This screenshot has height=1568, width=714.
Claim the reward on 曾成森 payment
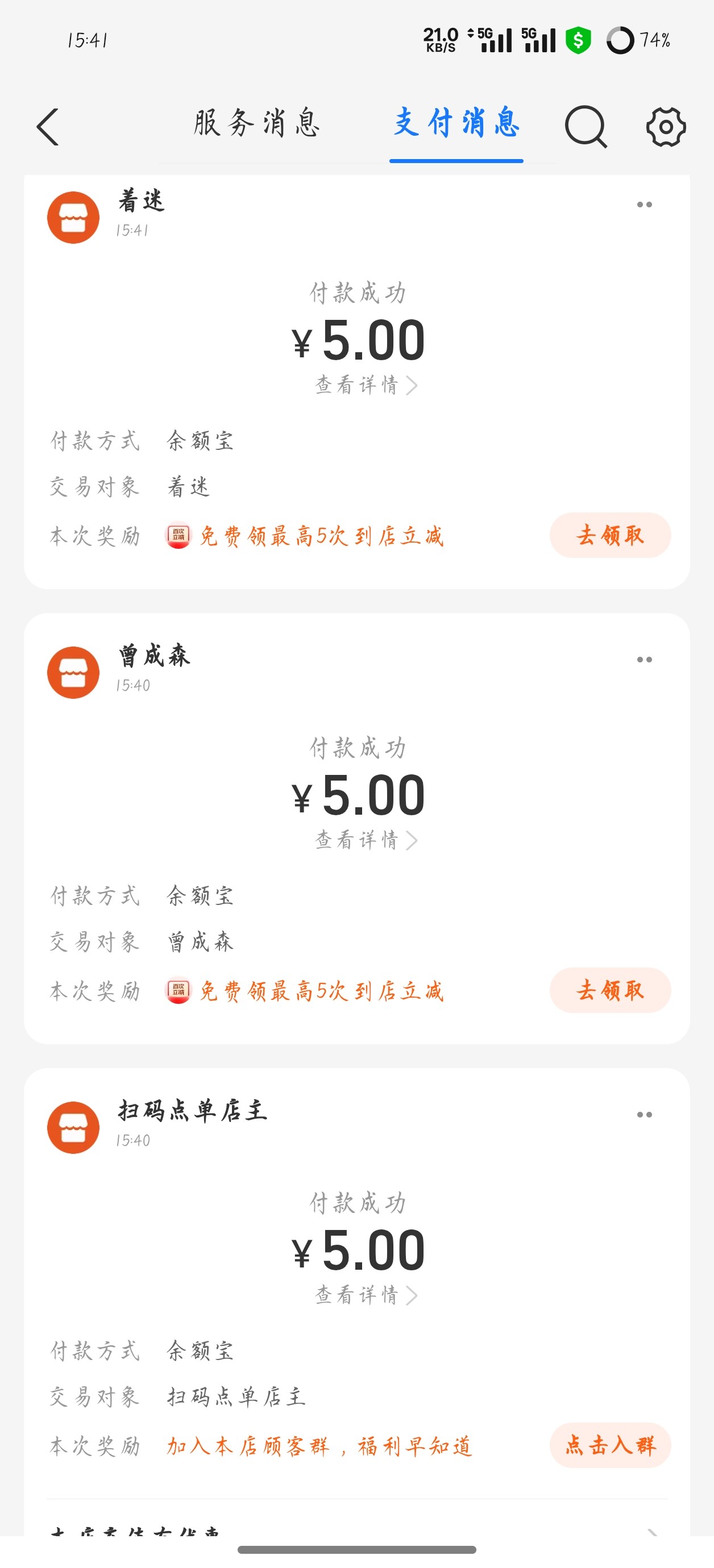pyautogui.click(x=610, y=990)
